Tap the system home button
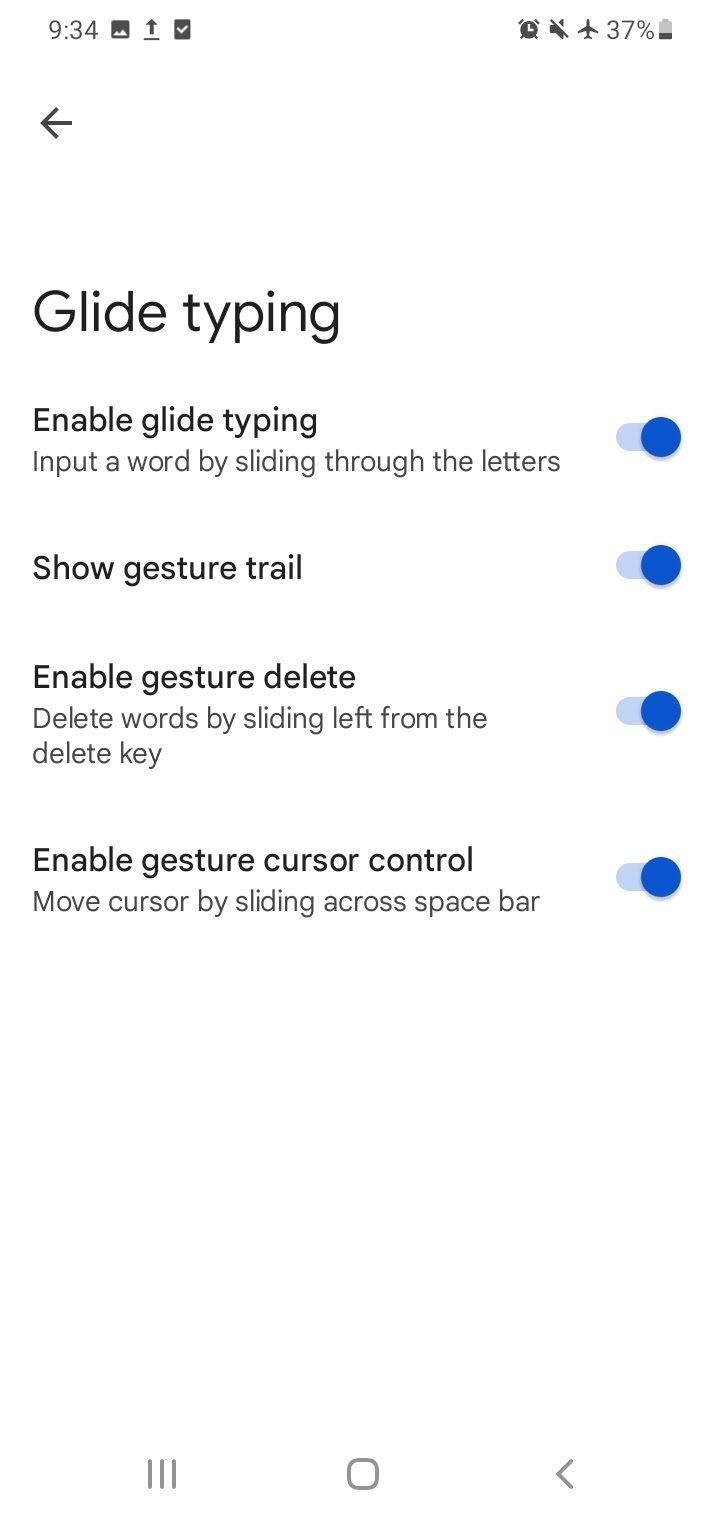Screen dimensions: 720x1520 pos(362,1474)
